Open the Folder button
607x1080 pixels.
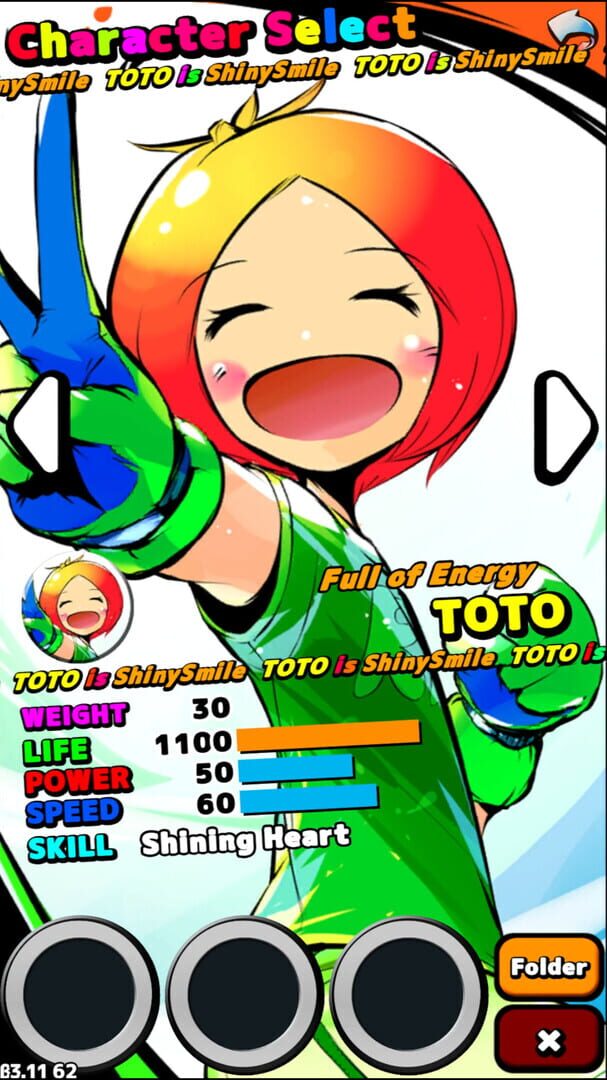[x=549, y=967]
